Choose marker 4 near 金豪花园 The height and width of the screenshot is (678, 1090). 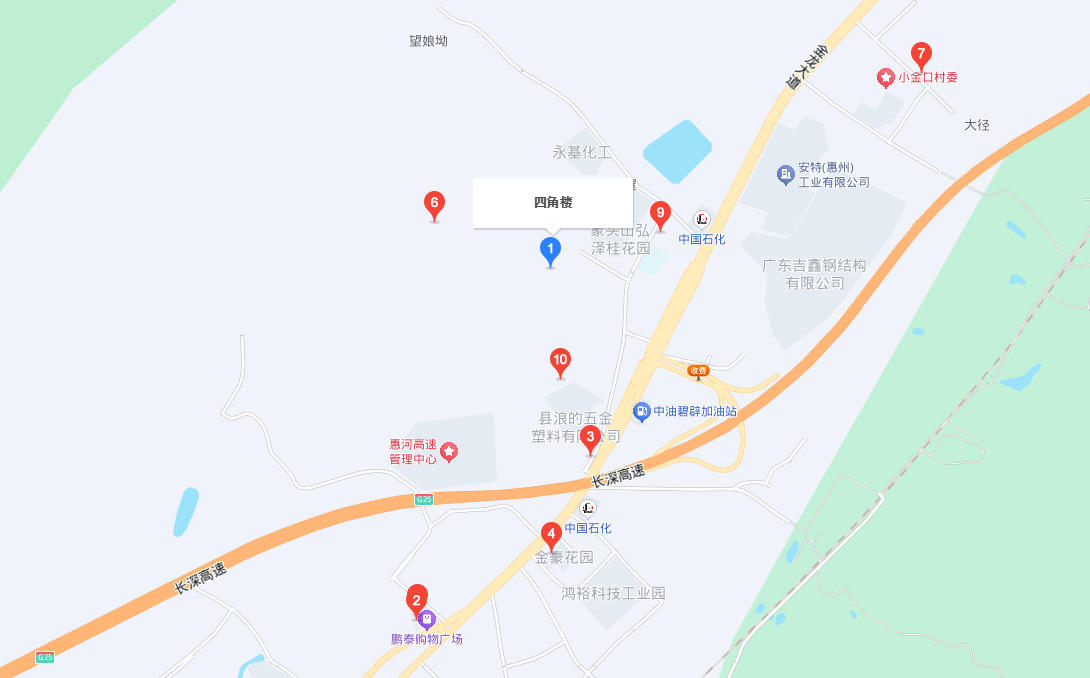click(550, 535)
